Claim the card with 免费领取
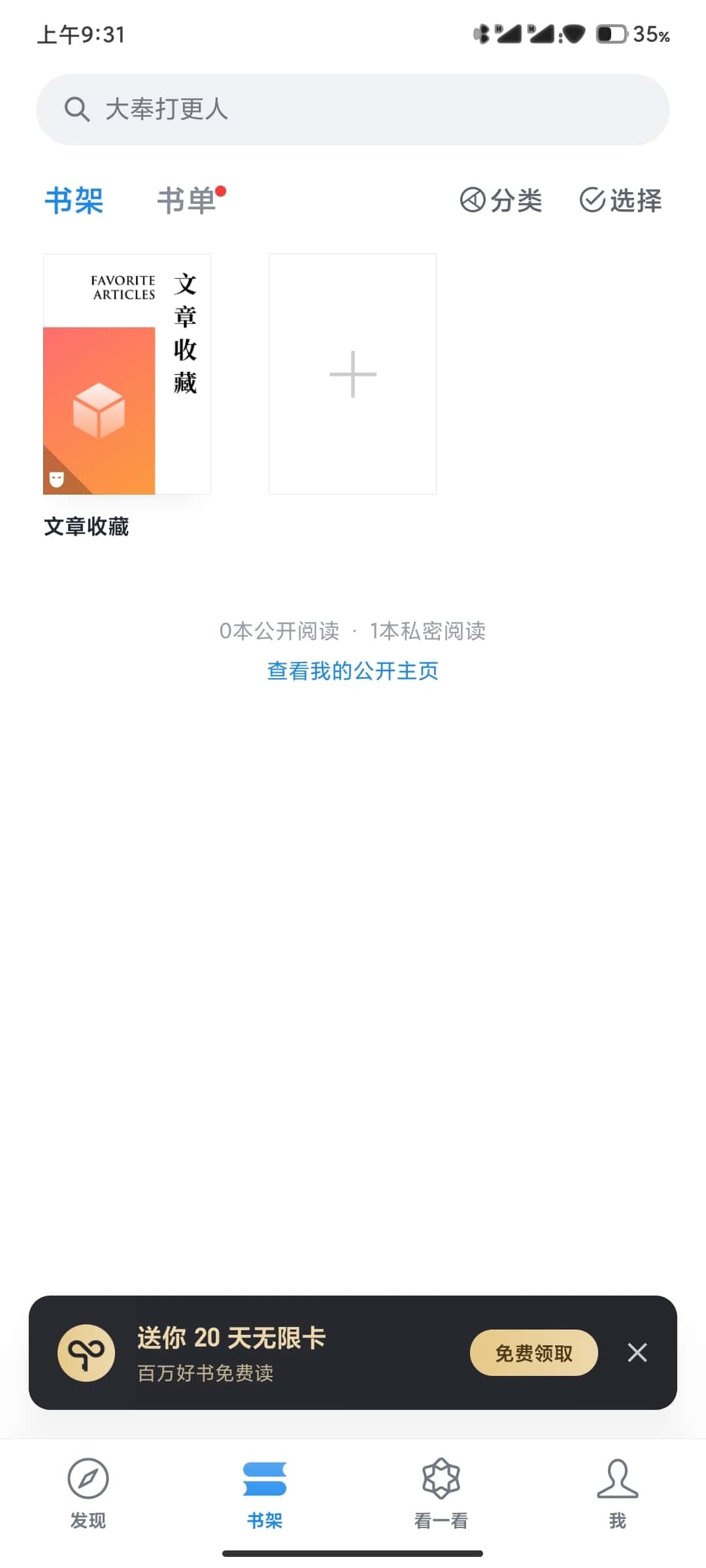 coord(533,1352)
